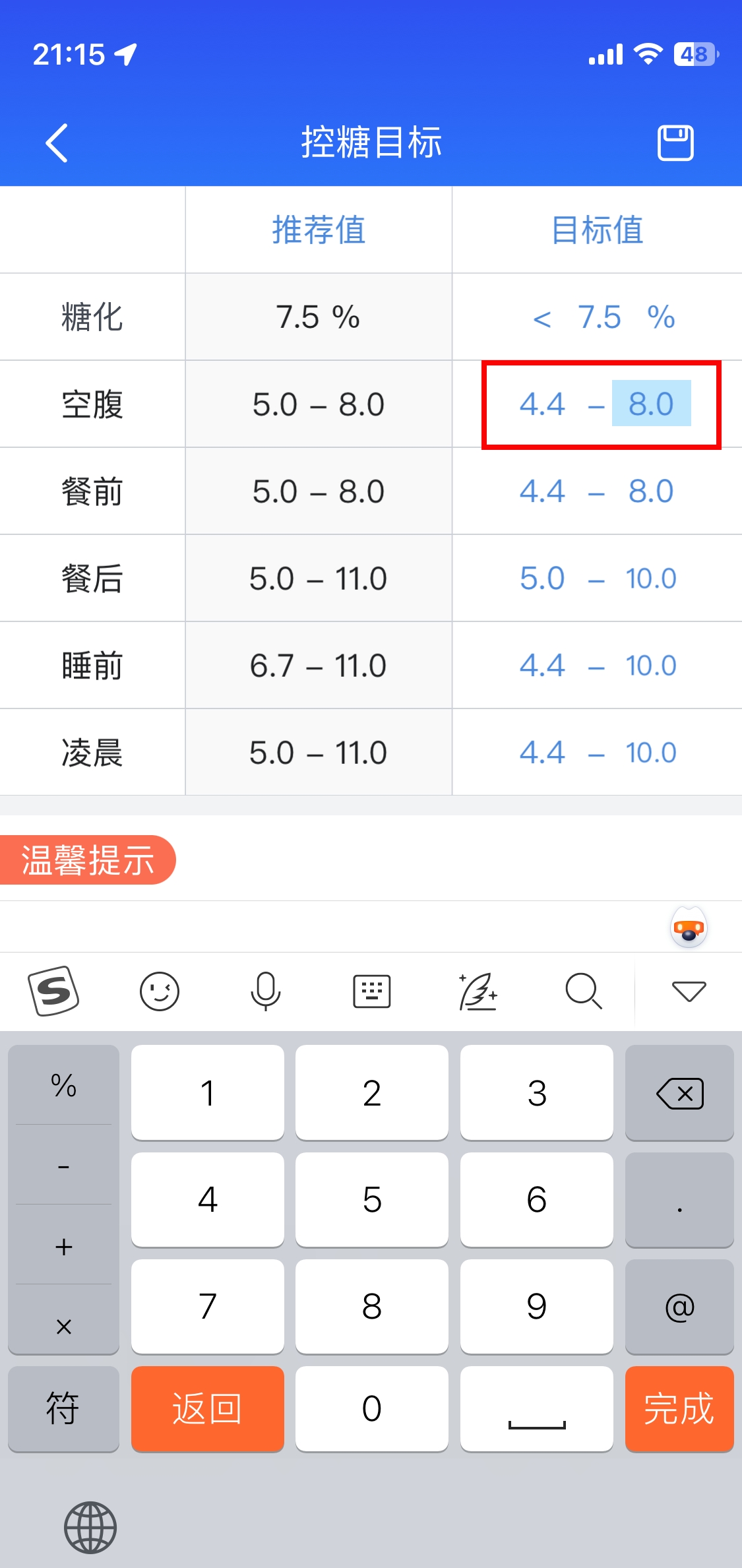This screenshot has width=742, height=1568.
Task: Edit the 糖化 target value 7.5
Action: pos(600,317)
